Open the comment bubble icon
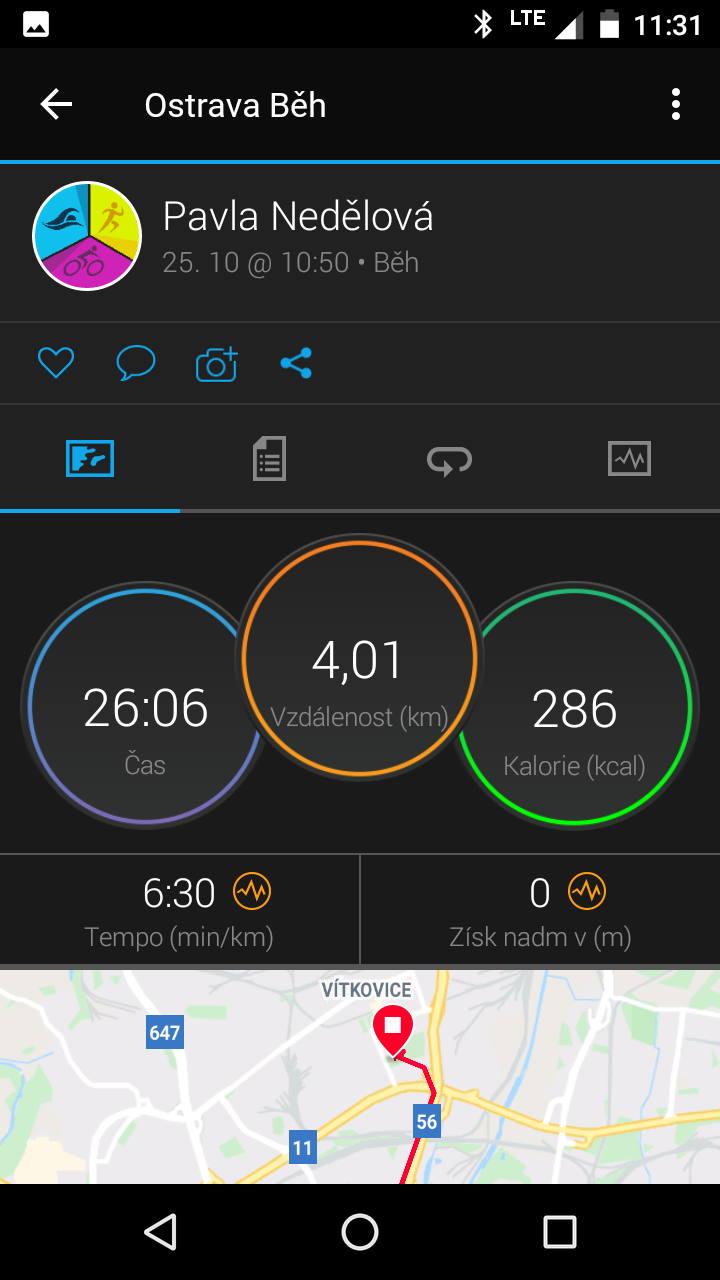The image size is (720, 1280). 136,363
